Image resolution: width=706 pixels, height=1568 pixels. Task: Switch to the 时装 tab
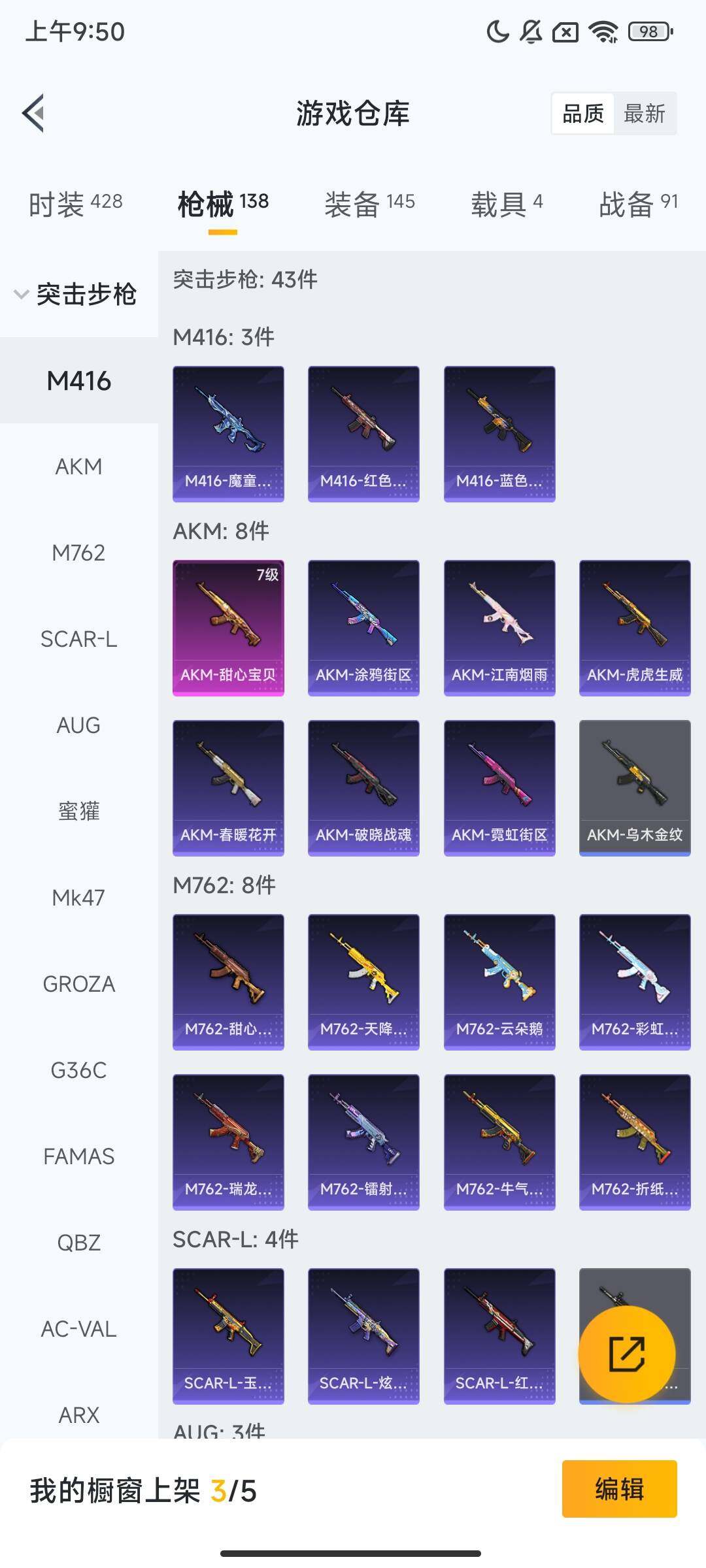(x=75, y=204)
